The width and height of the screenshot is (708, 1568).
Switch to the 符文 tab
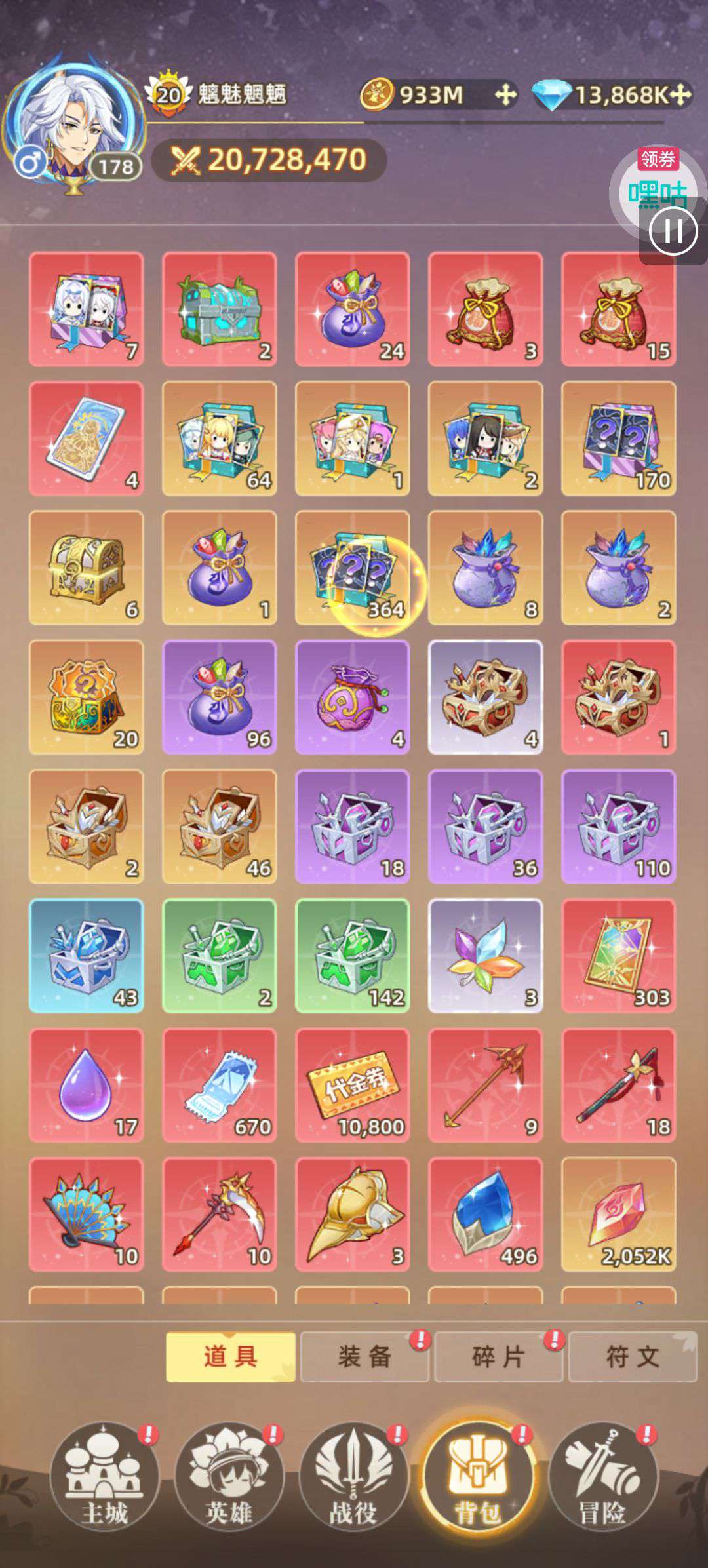[x=632, y=1357]
